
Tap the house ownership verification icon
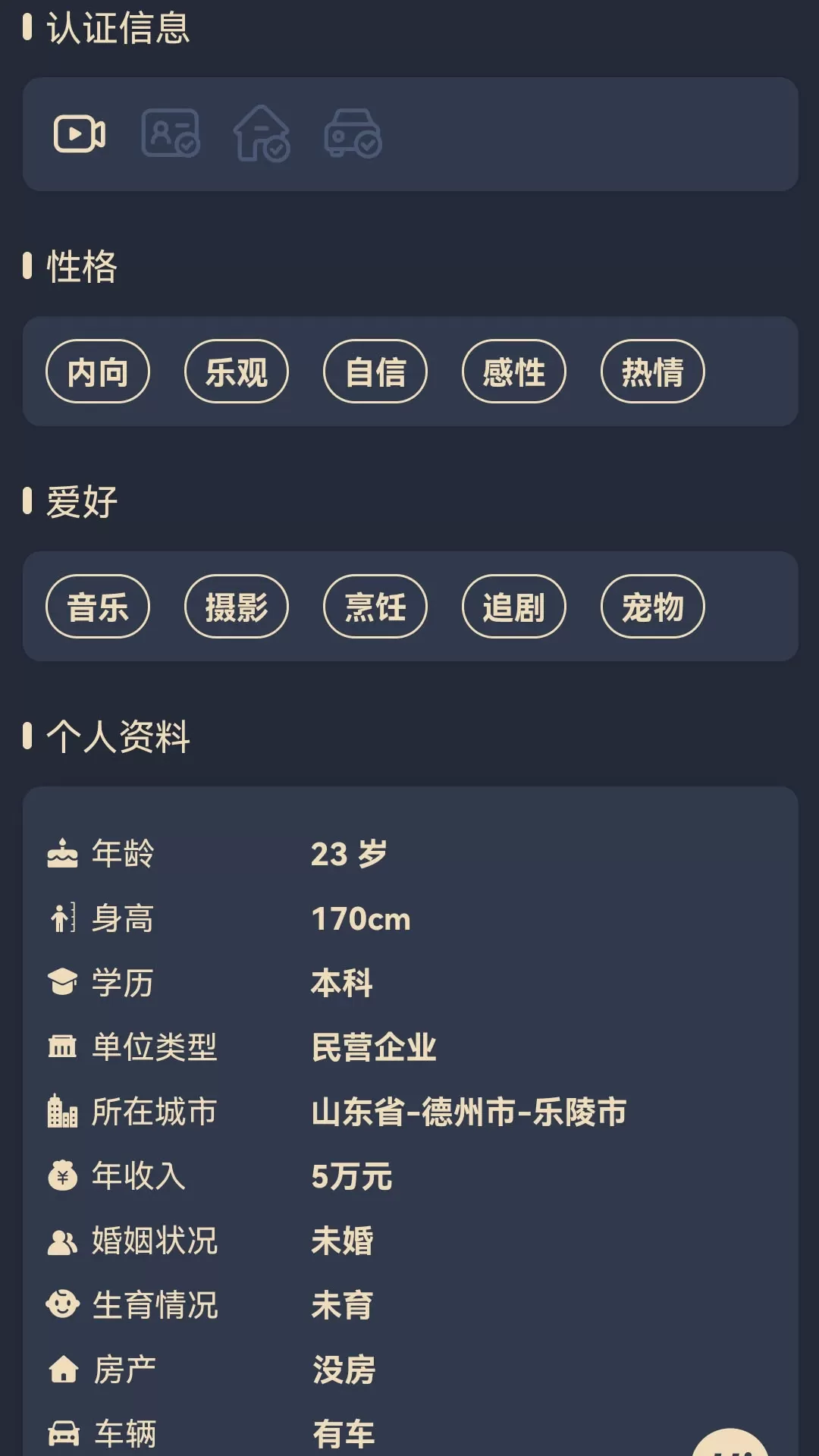(x=262, y=134)
